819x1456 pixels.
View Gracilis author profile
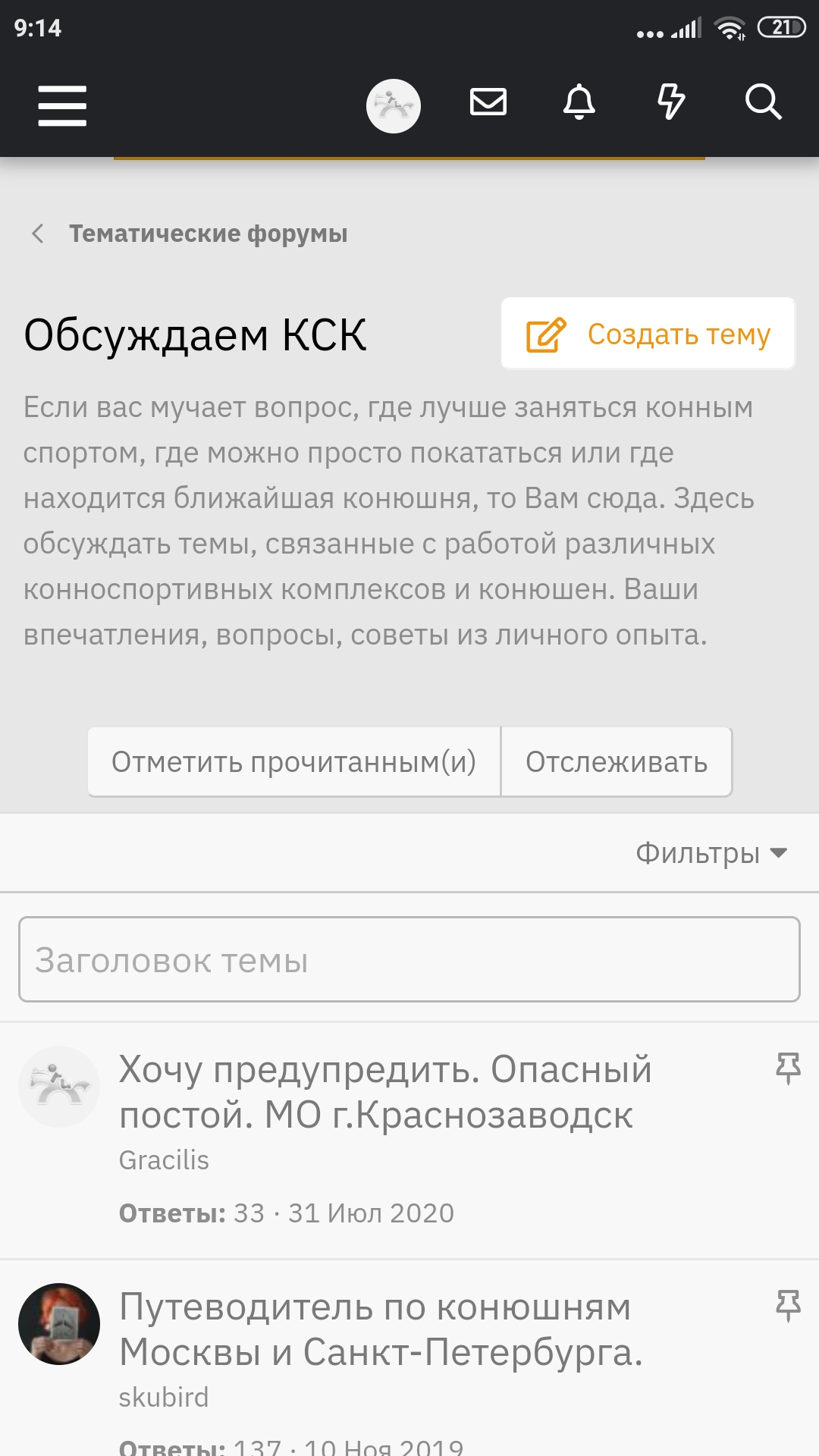[164, 1160]
